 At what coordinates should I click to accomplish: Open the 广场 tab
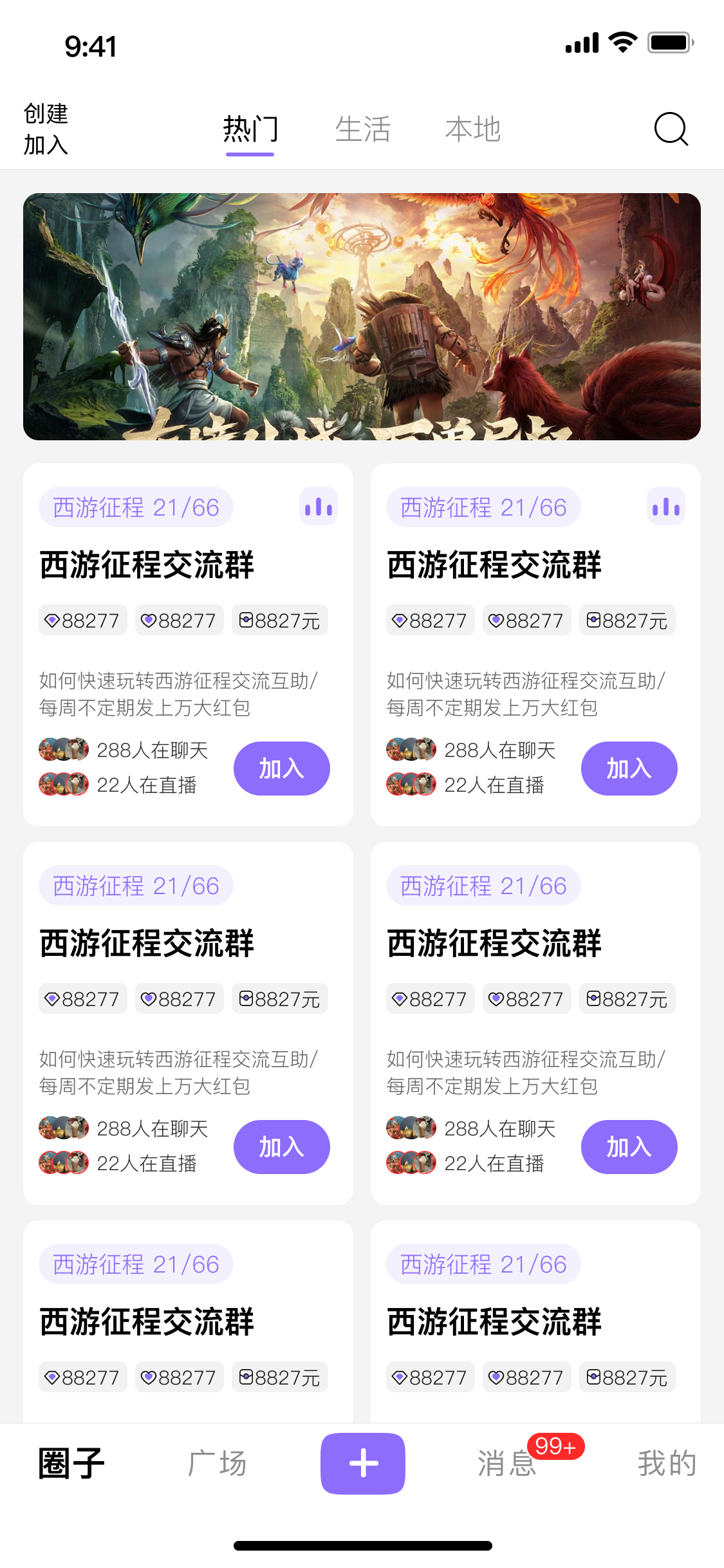(218, 1462)
